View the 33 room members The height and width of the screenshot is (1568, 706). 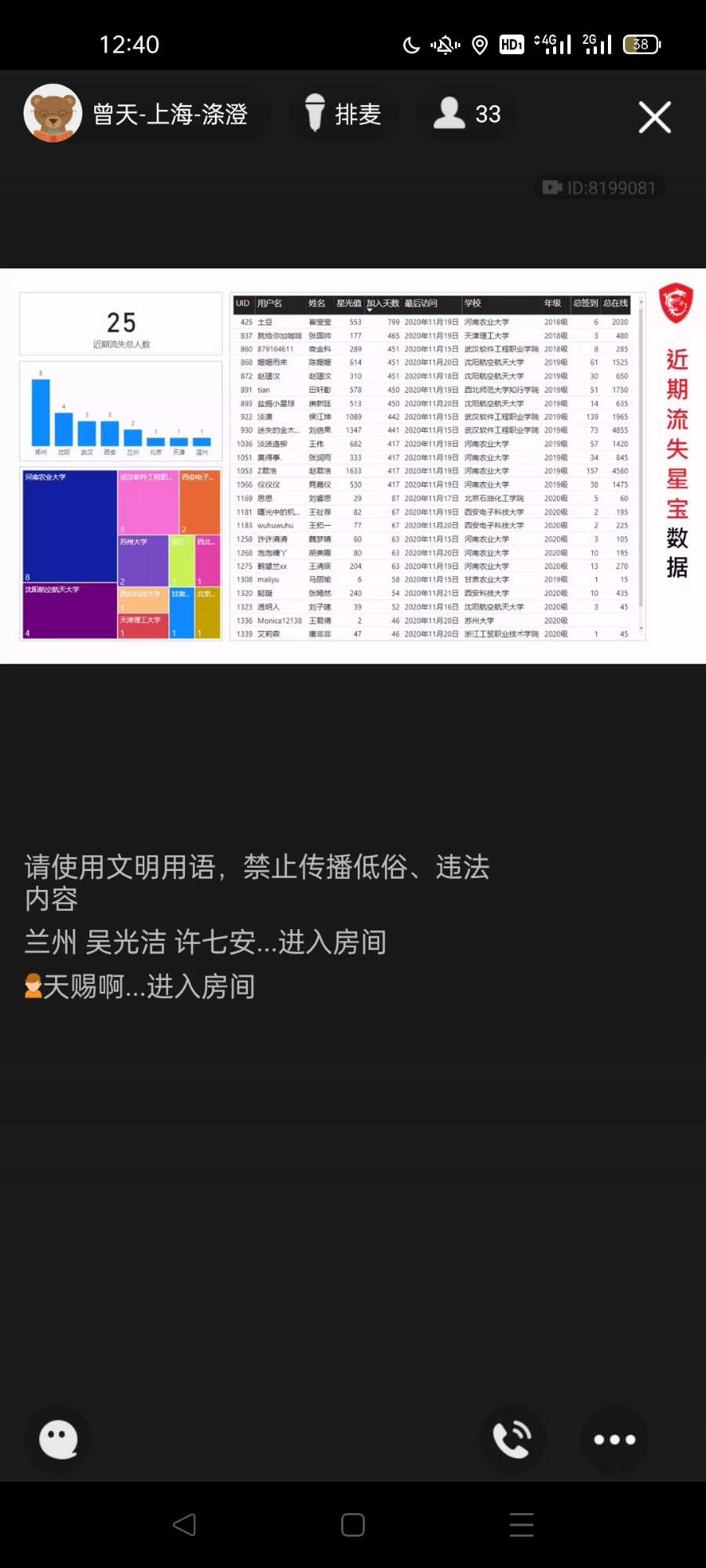(468, 114)
